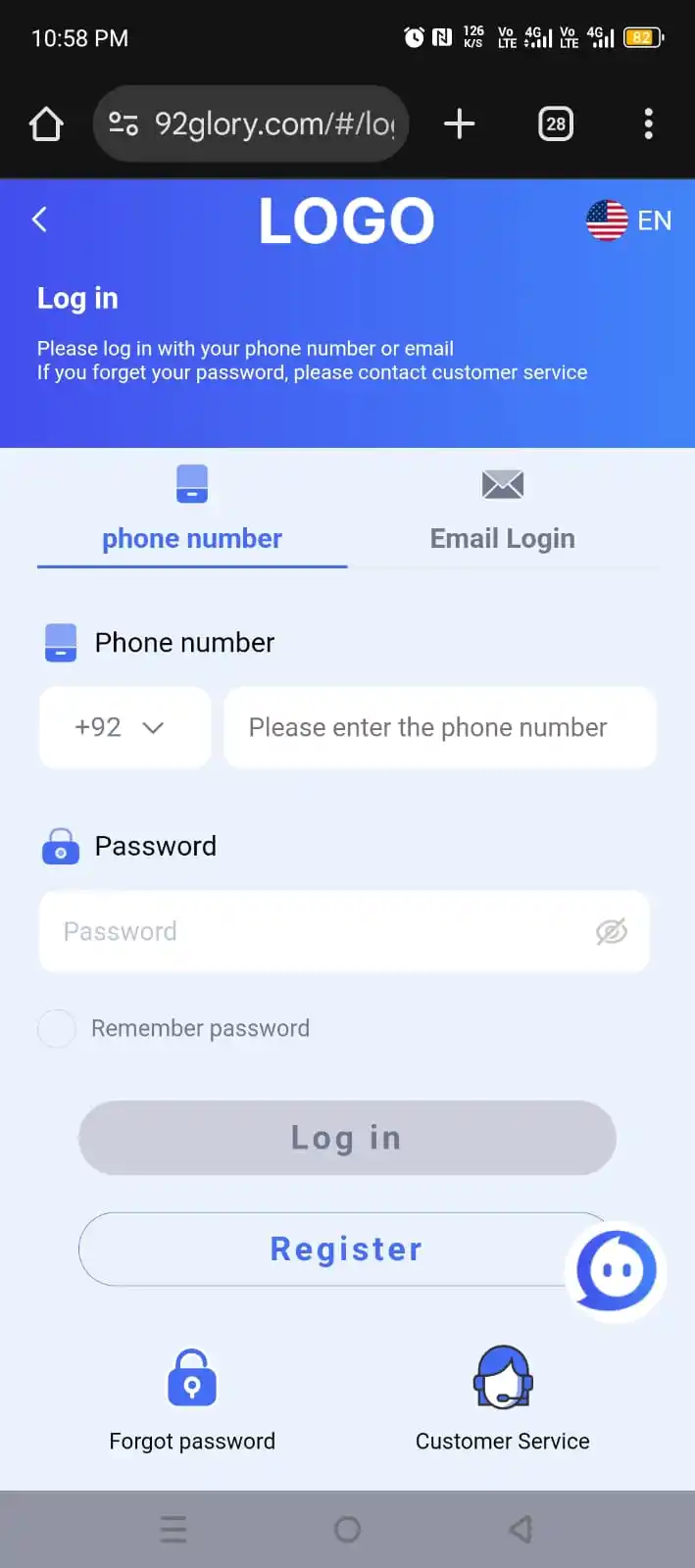Contact Customer Service
The image size is (695, 1568).
tap(502, 1399)
